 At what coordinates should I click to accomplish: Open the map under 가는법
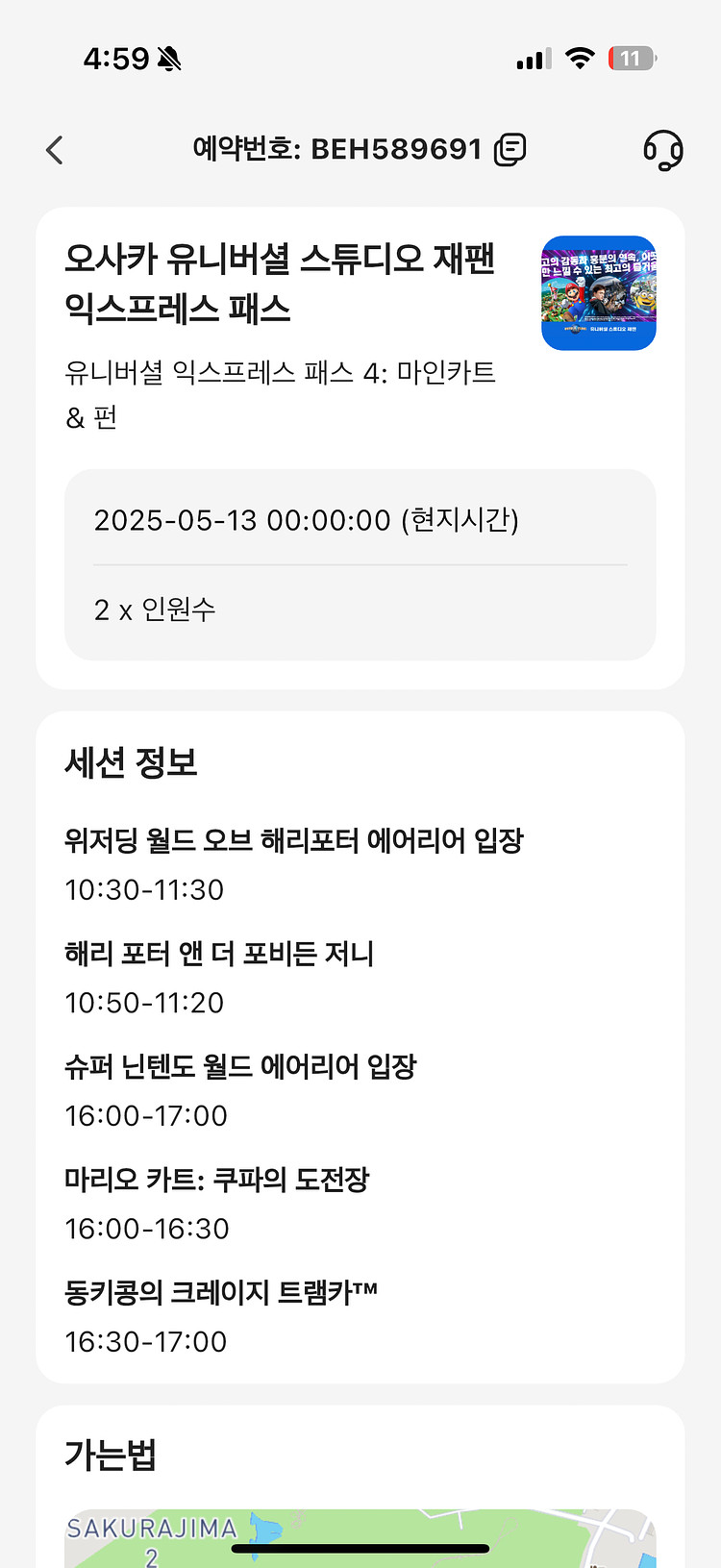360,1538
